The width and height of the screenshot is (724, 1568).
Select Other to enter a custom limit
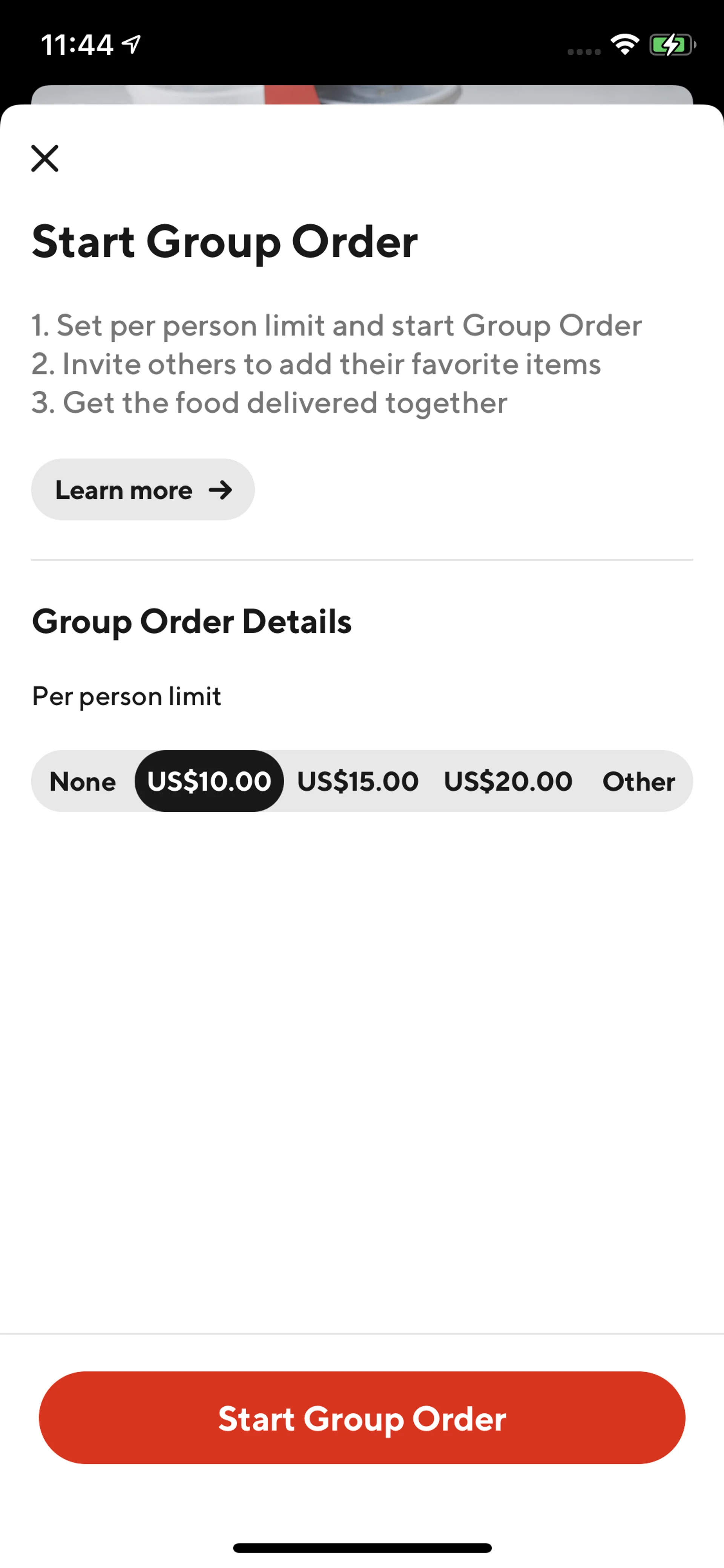638,781
